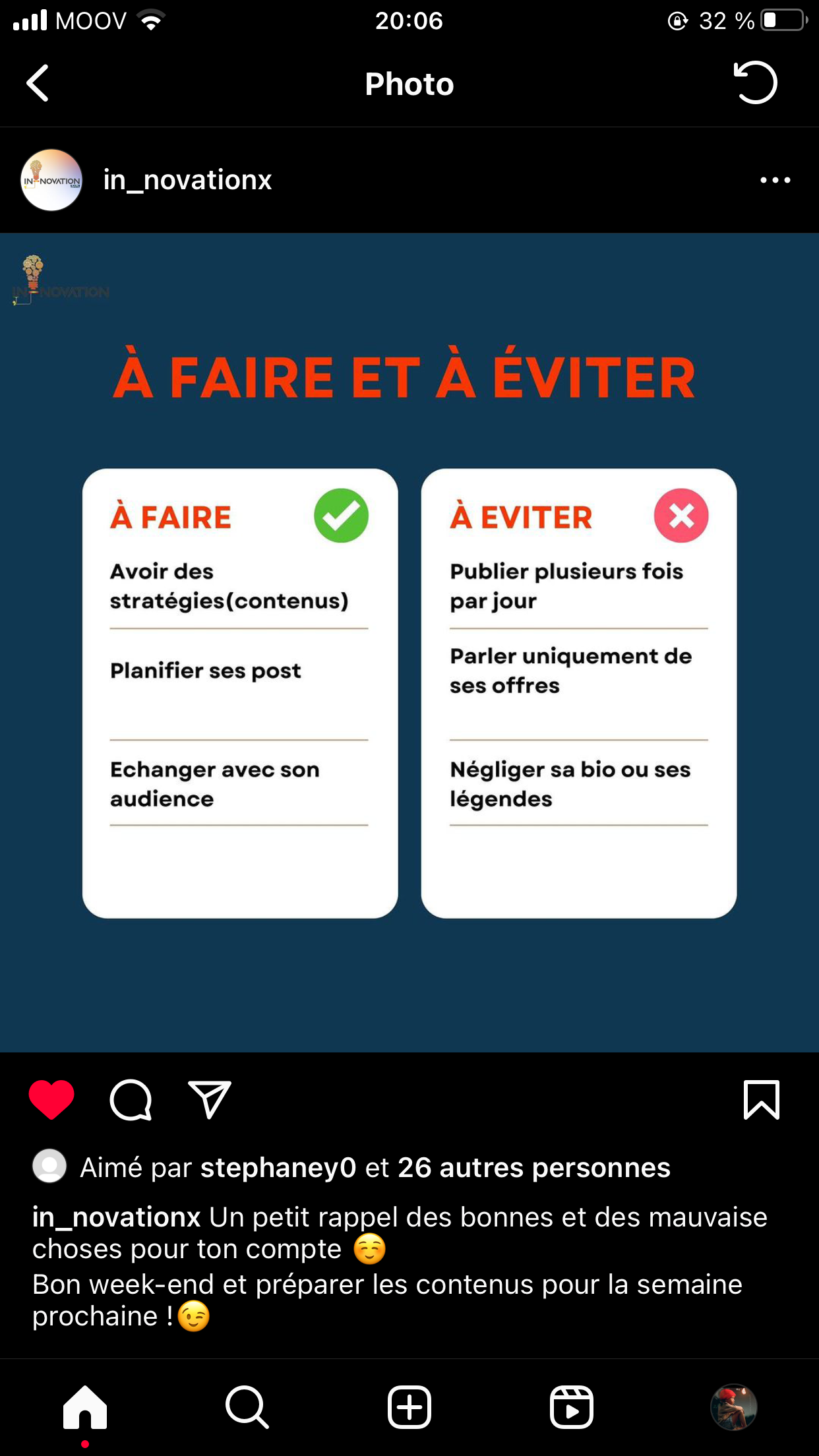Open the three-dot post options menu
This screenshot has height=1456, width=819.
tap(775, 180)
